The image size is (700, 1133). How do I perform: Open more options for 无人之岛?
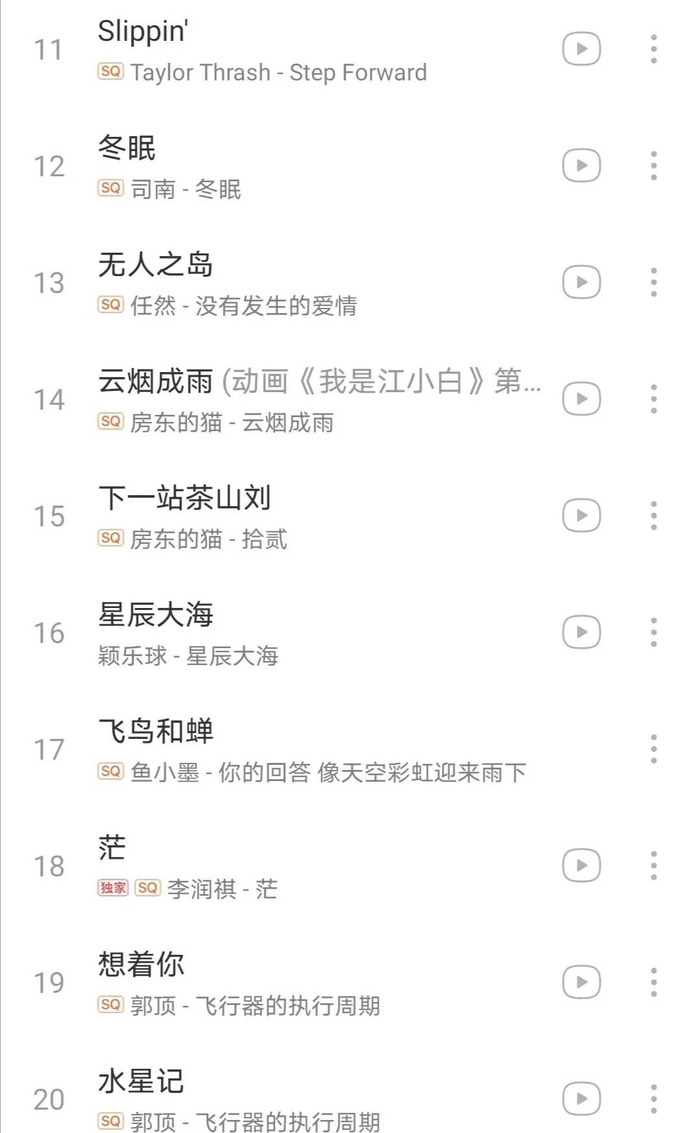[653, 283]
